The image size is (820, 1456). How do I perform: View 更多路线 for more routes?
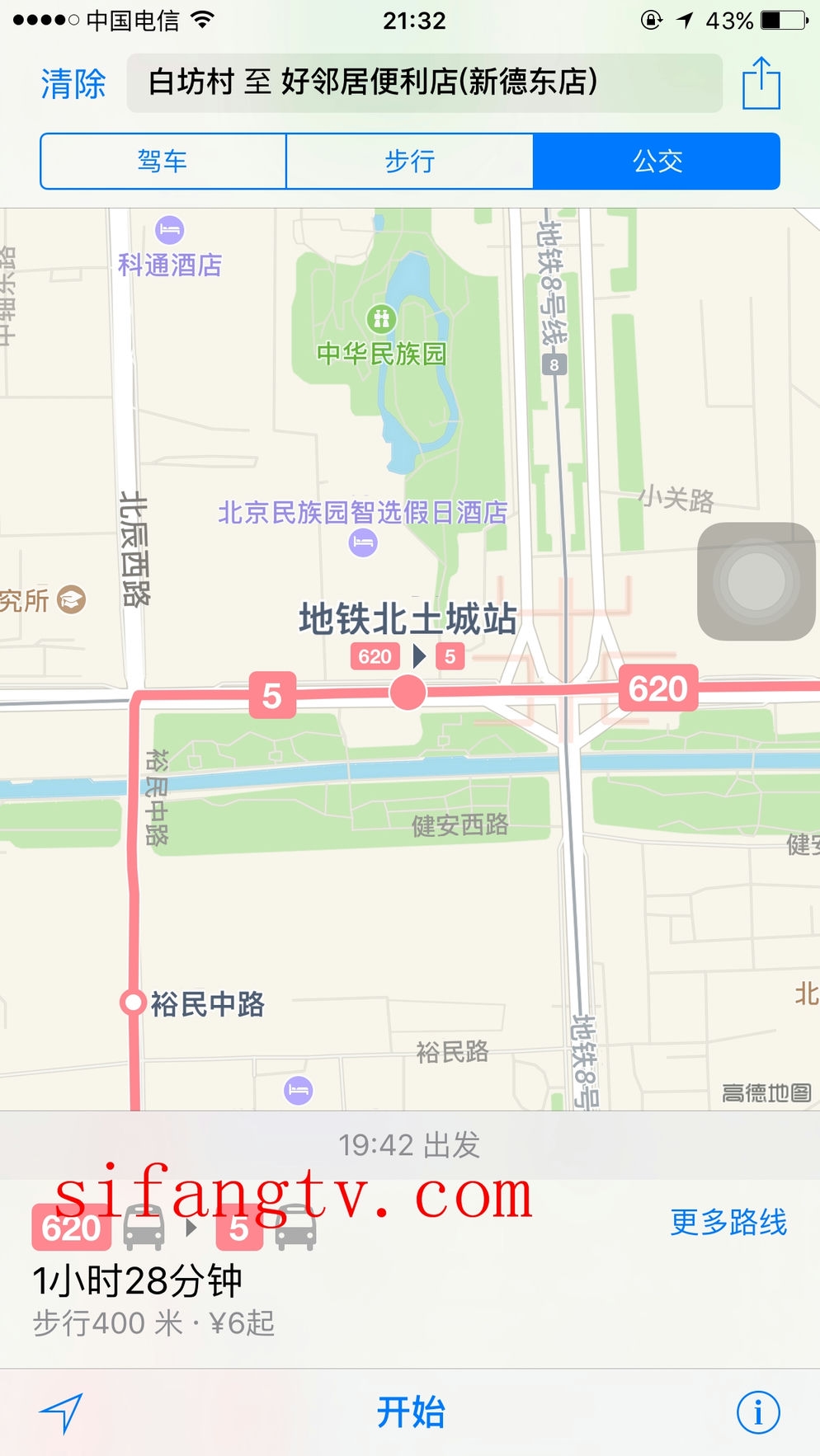728,1222
